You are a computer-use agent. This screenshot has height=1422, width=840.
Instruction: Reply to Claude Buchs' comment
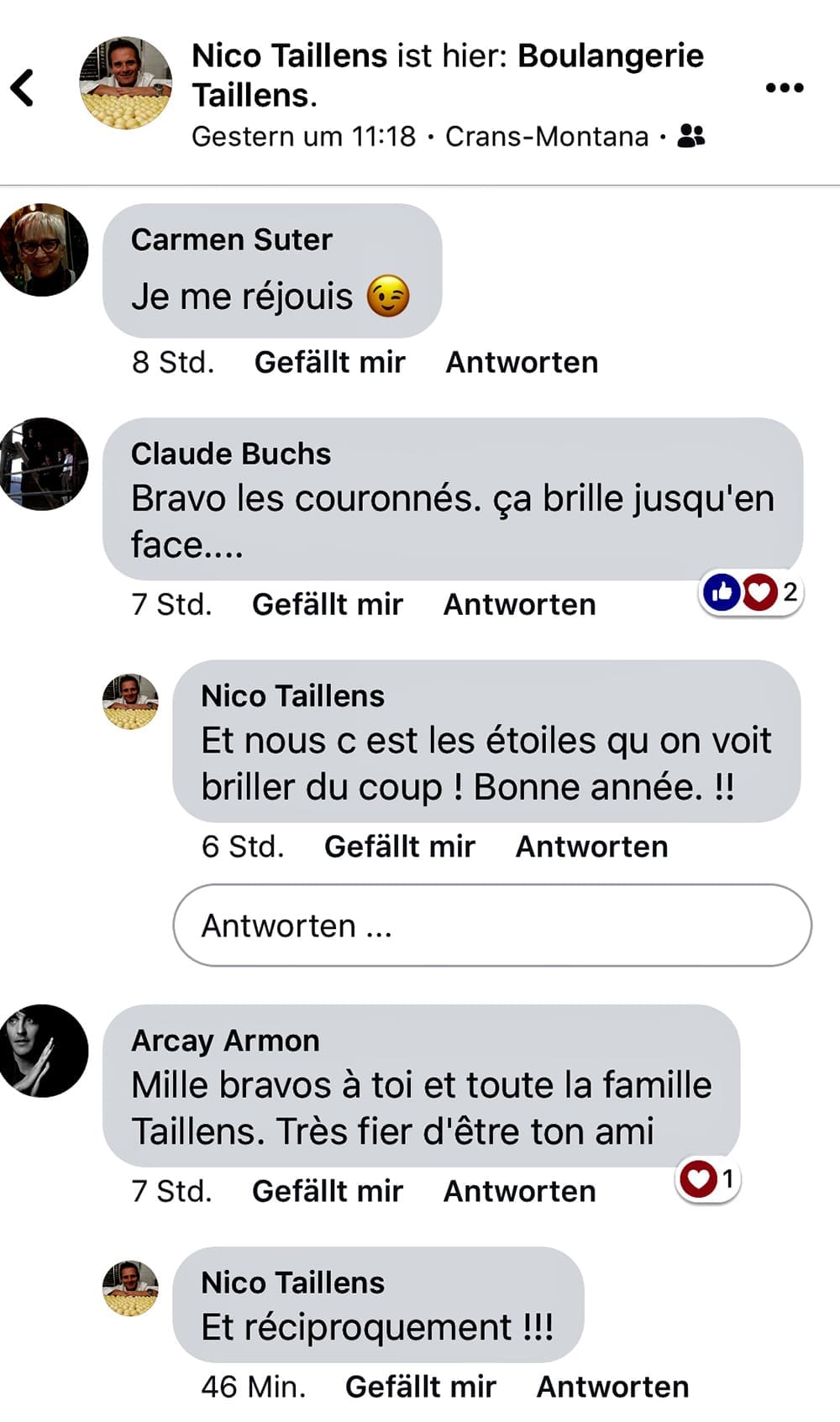(519, 604)
